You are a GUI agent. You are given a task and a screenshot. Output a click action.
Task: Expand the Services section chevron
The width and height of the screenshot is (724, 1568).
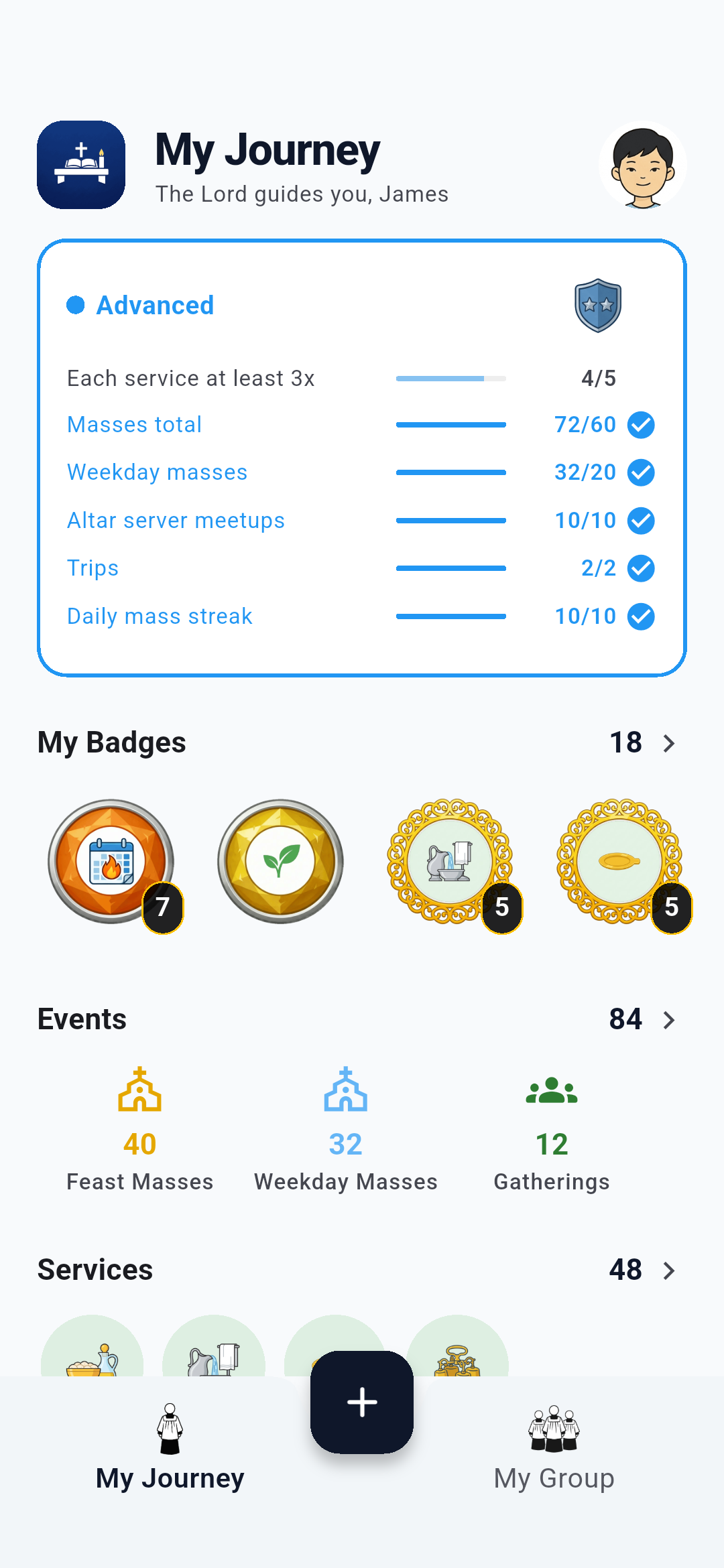click(x=668, y=1270)
